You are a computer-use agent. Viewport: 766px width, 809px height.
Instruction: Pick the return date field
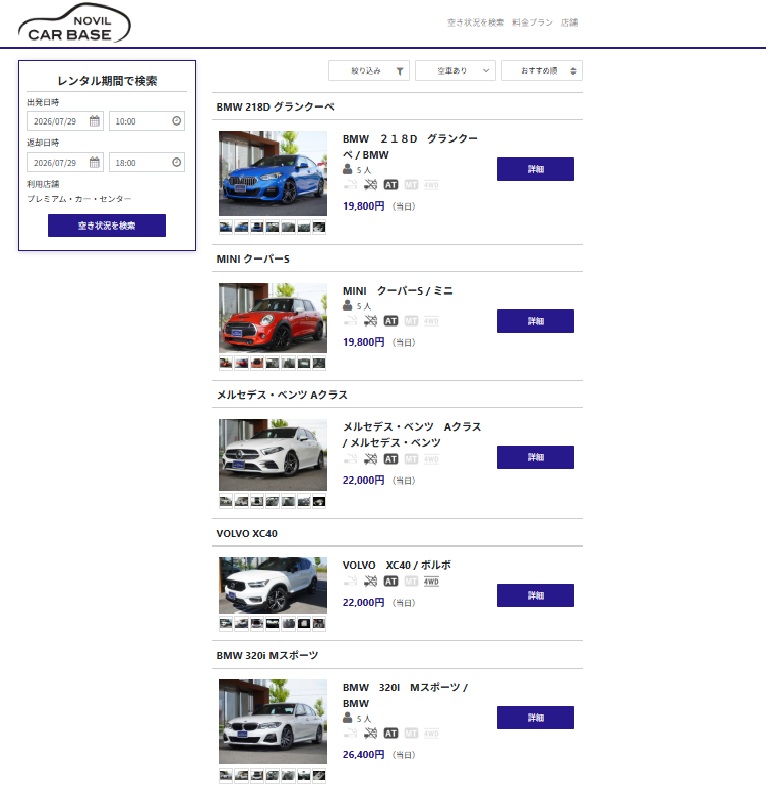click(x=66, y=163)
